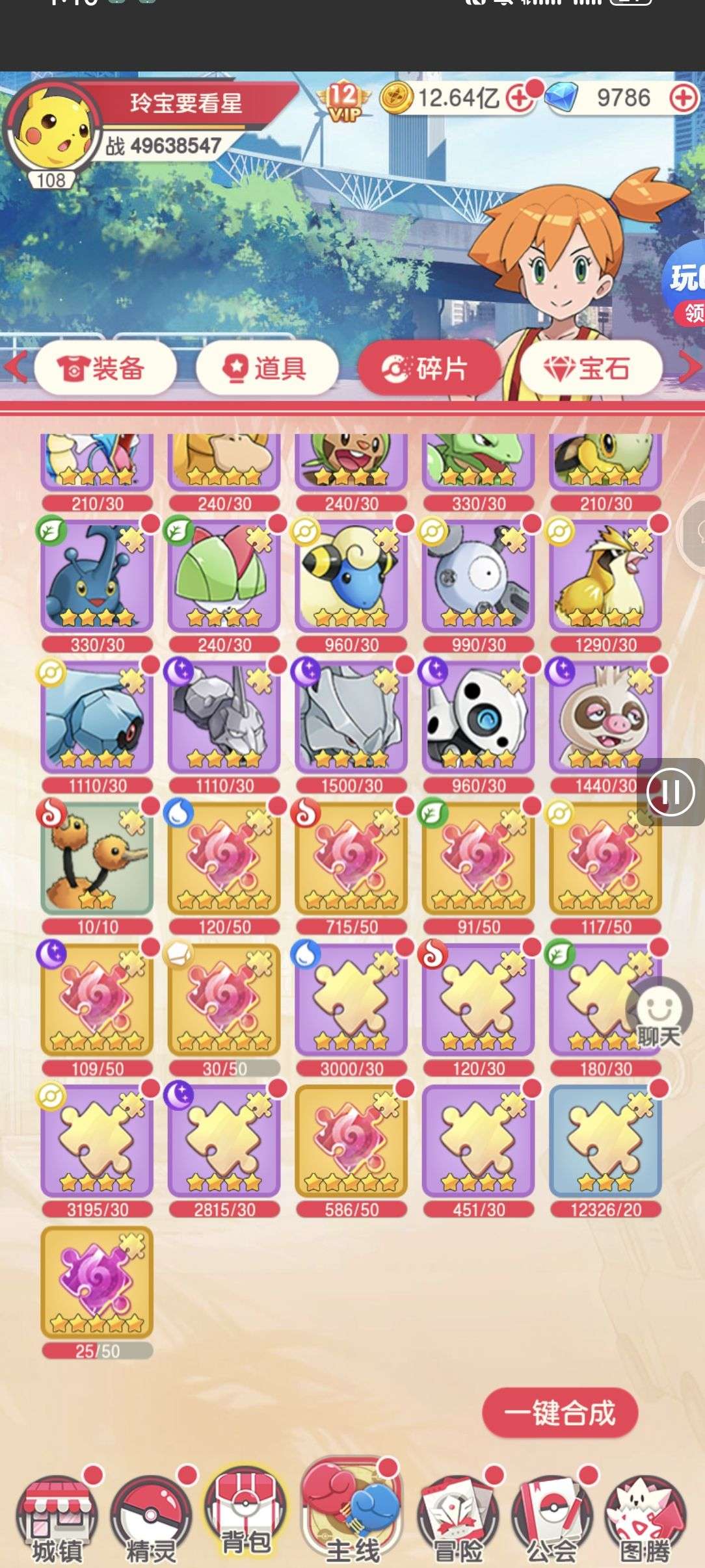Viewport: 705px width, 1568px height.
Task: Select the purple fragment showing 25/50
Action: pos(97,1282)
